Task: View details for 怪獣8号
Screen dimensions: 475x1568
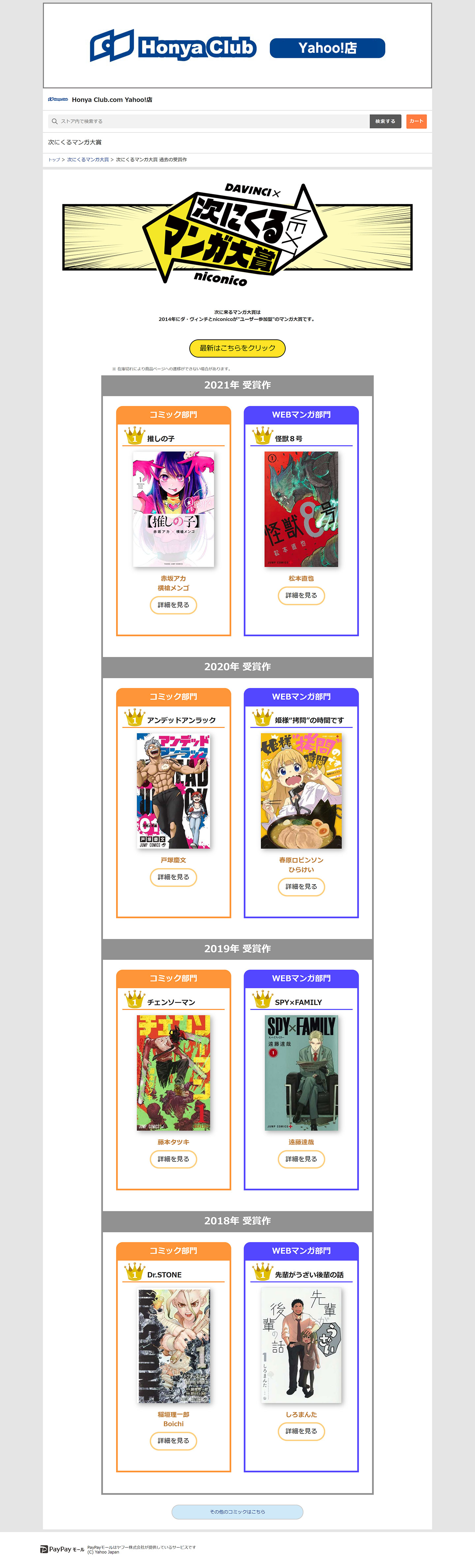Action: (x=301, y=595)
